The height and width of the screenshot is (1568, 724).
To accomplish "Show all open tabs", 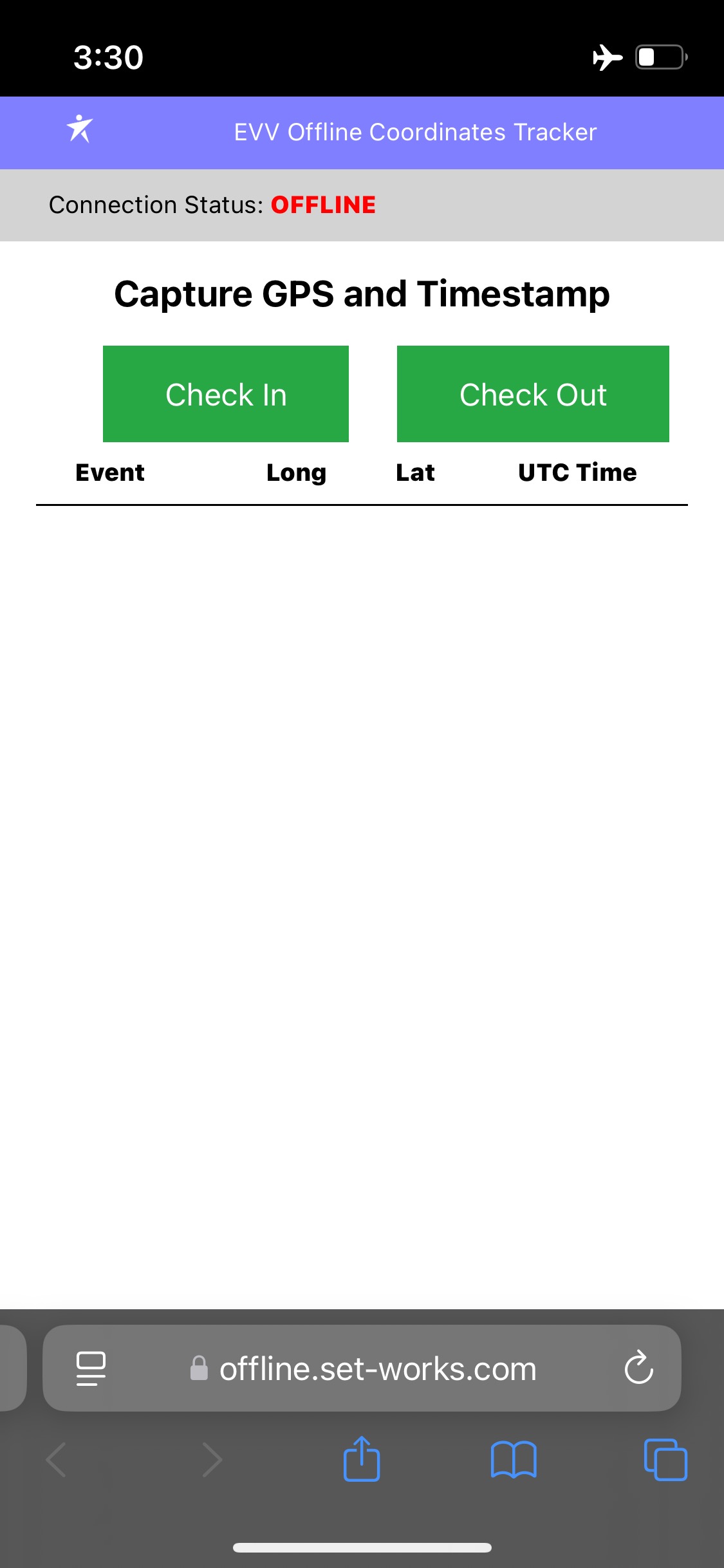I will pos(665,1460).
